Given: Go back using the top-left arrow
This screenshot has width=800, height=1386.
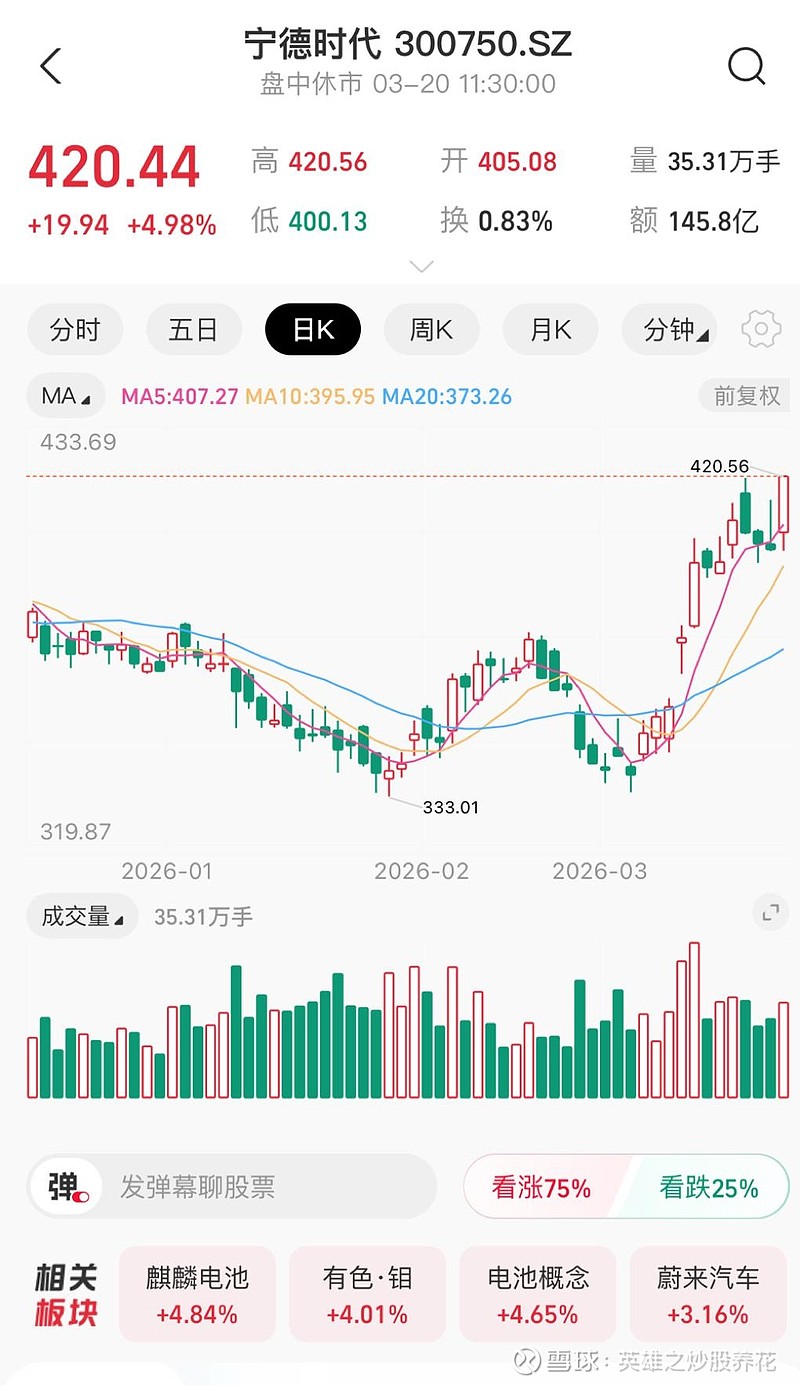Looking at the screenshot, I should tap(50, 67).
